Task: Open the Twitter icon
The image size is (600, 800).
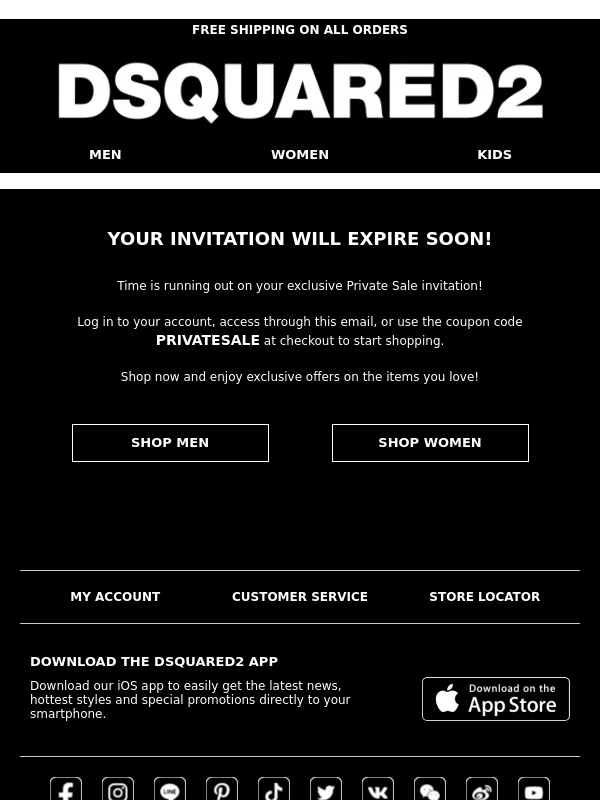Action: (x=326, y=791)
